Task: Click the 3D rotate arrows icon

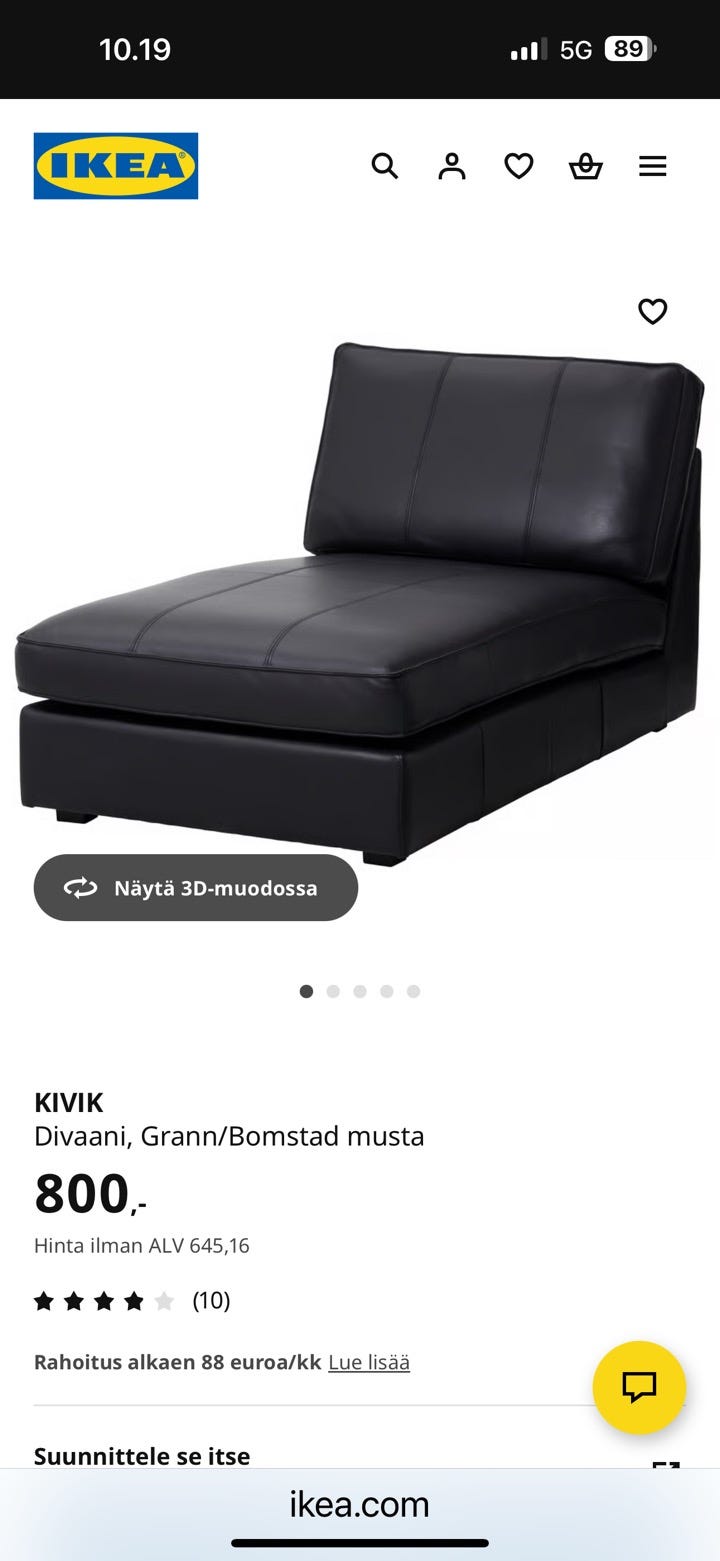Action: pyautogui.click(x=80, y=887)
